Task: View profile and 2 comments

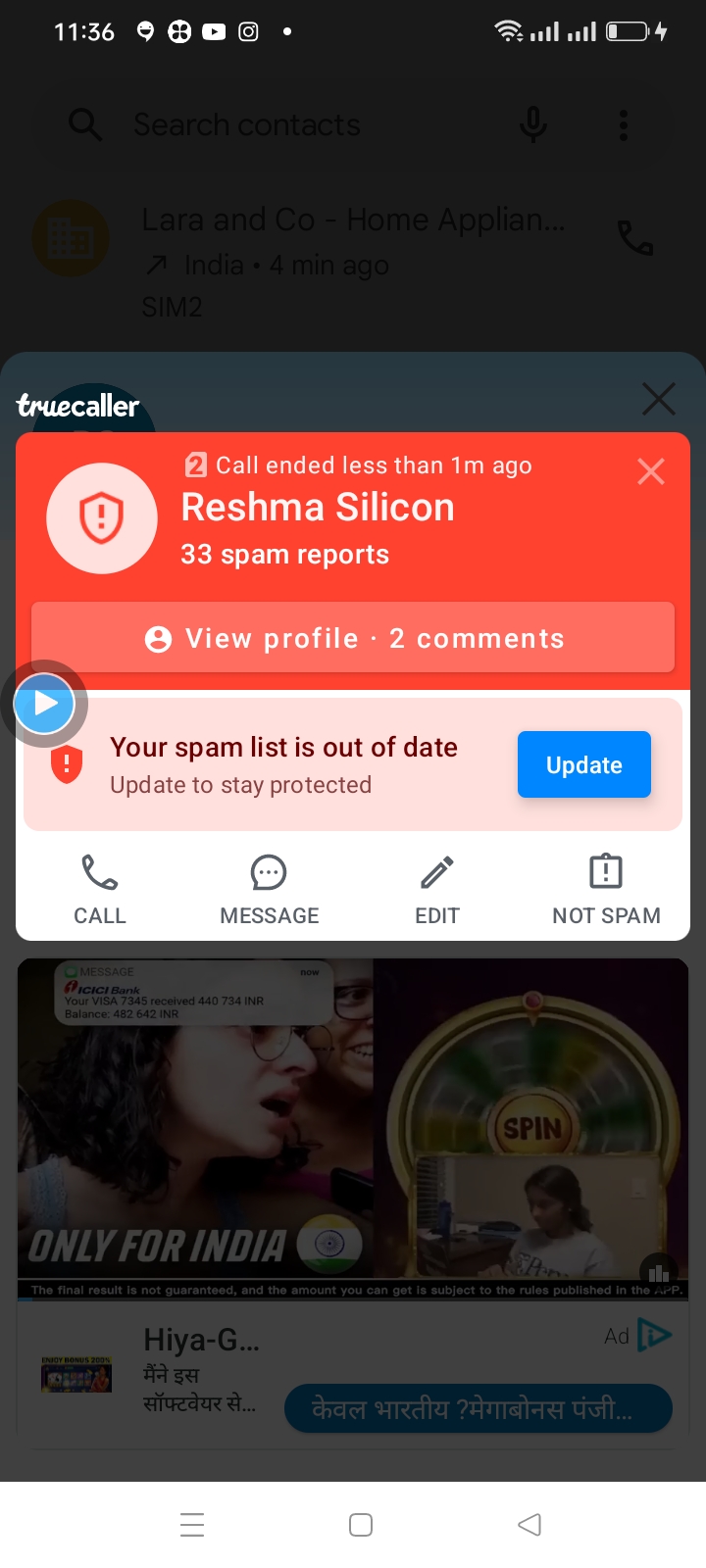Action: 353,638
